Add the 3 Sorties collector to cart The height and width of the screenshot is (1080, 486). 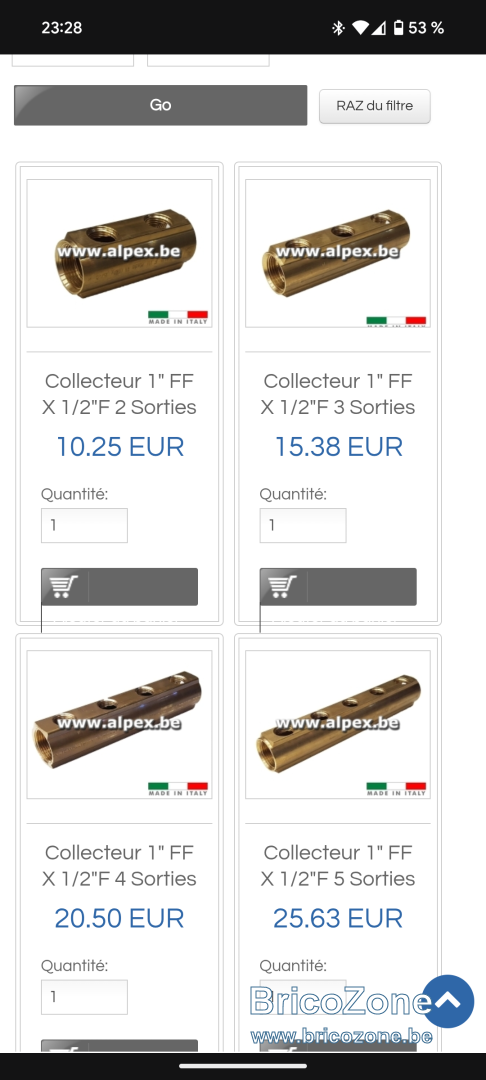tap(338, 587)
